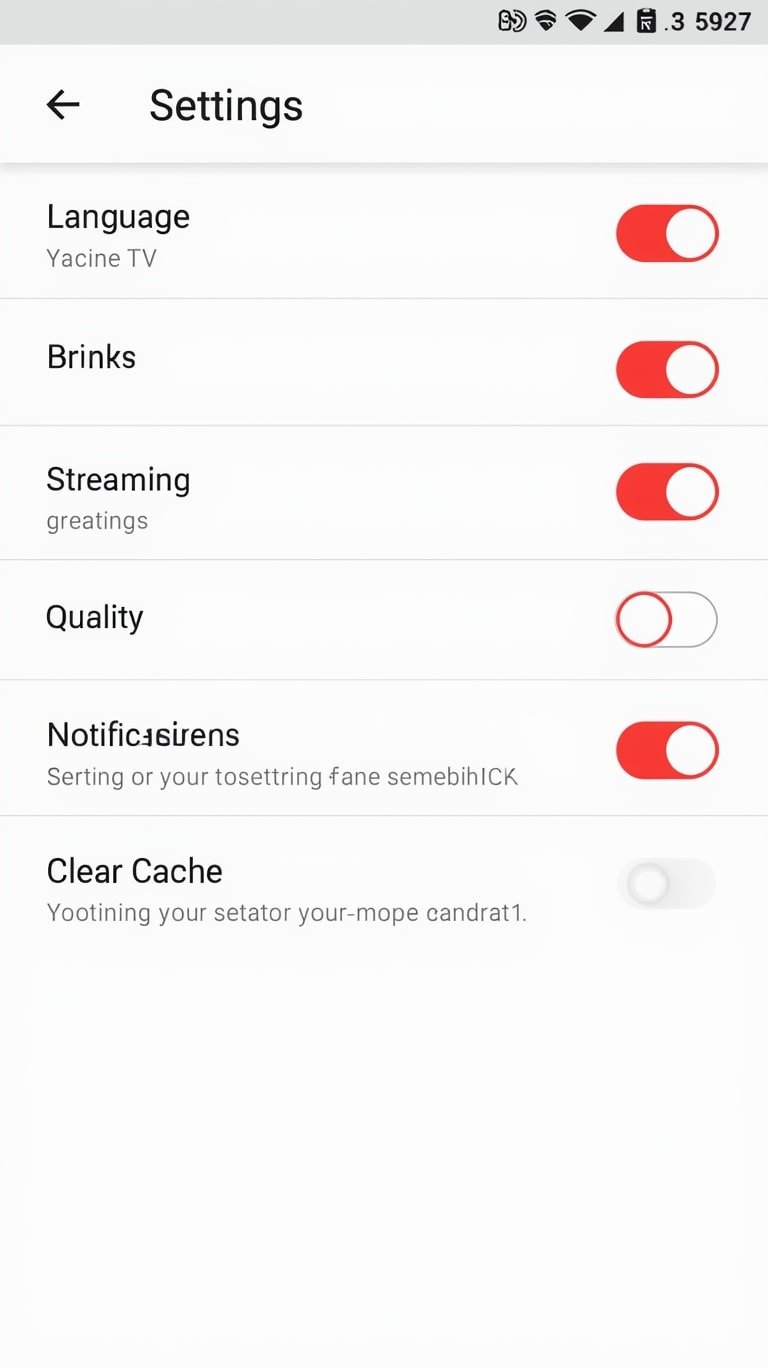This screenshot has width=768, height=1368.
Task: Tap the Wi-Fi signal icon
Action: click(x=548, y=20)
